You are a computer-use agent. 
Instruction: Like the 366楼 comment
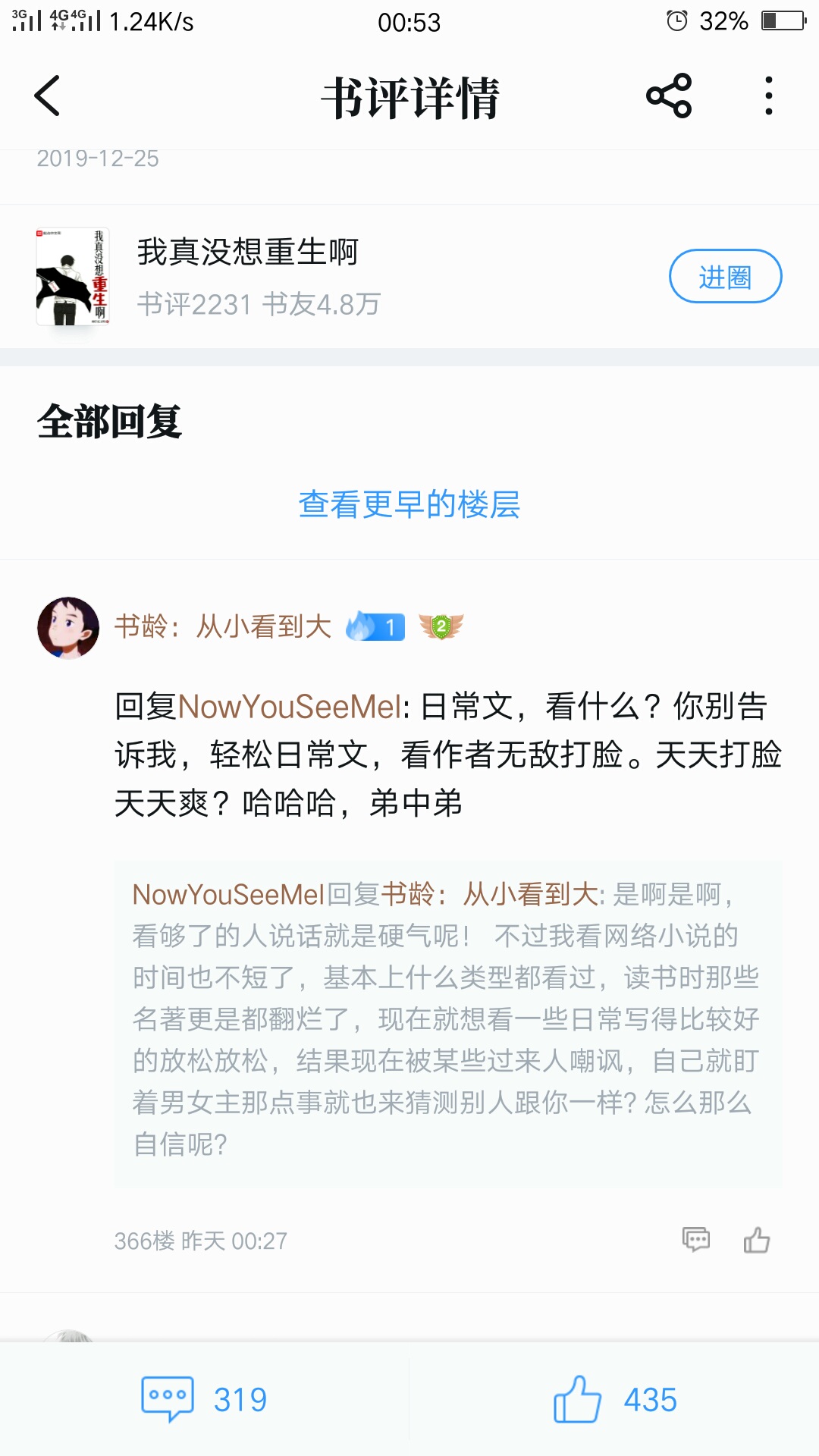pyautogui.click(x=757, y=1241)
